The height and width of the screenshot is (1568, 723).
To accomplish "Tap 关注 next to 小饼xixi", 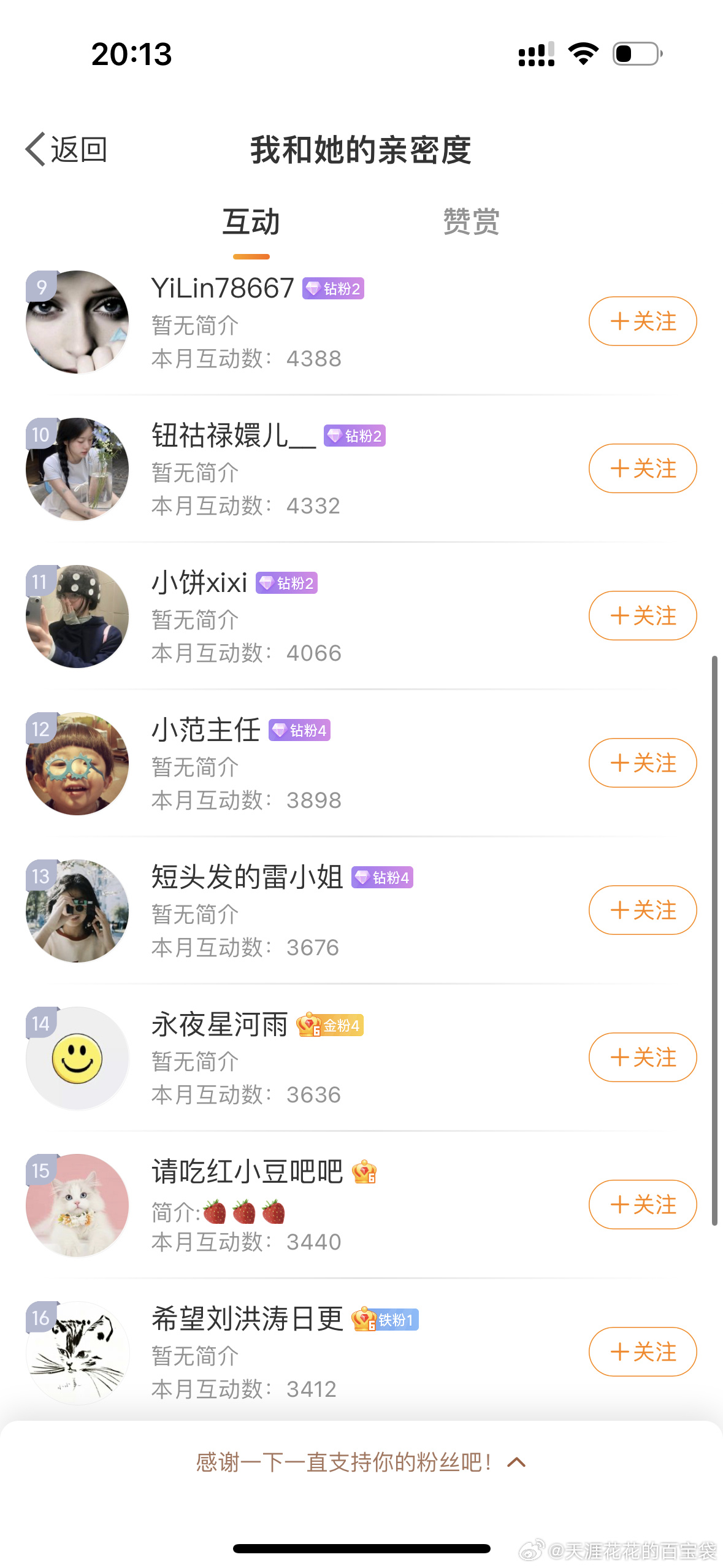I will point(642,616).
